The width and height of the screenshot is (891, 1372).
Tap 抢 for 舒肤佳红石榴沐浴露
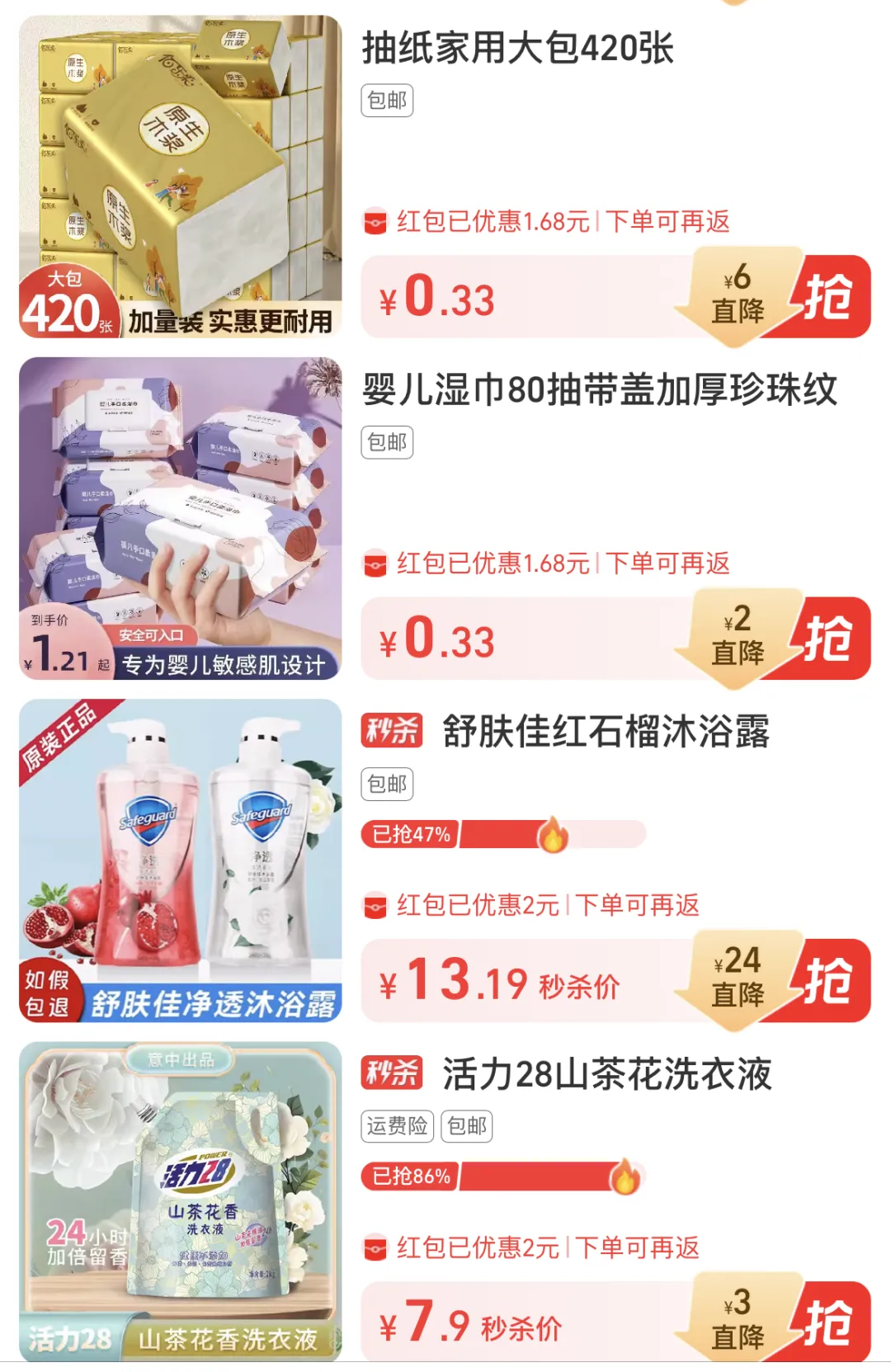point(827,981)
